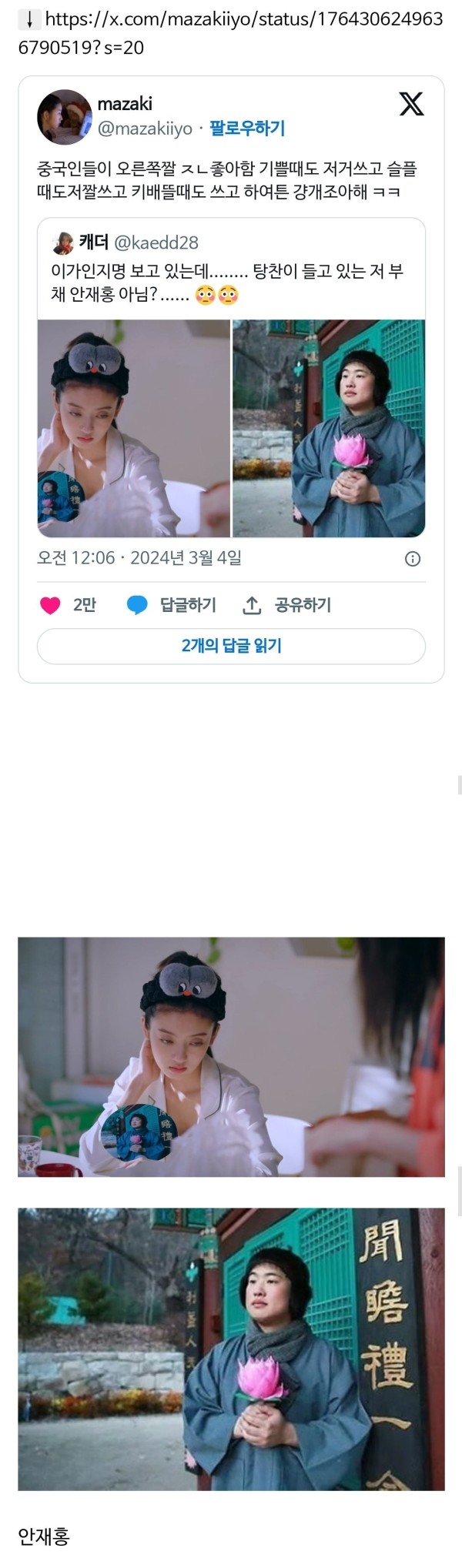The height and width of the screenshot is (1568, 462).
Task: Open tweet timestamp 오전 12:06 · 2024년 3월 4일
Action: pos(139,558)
